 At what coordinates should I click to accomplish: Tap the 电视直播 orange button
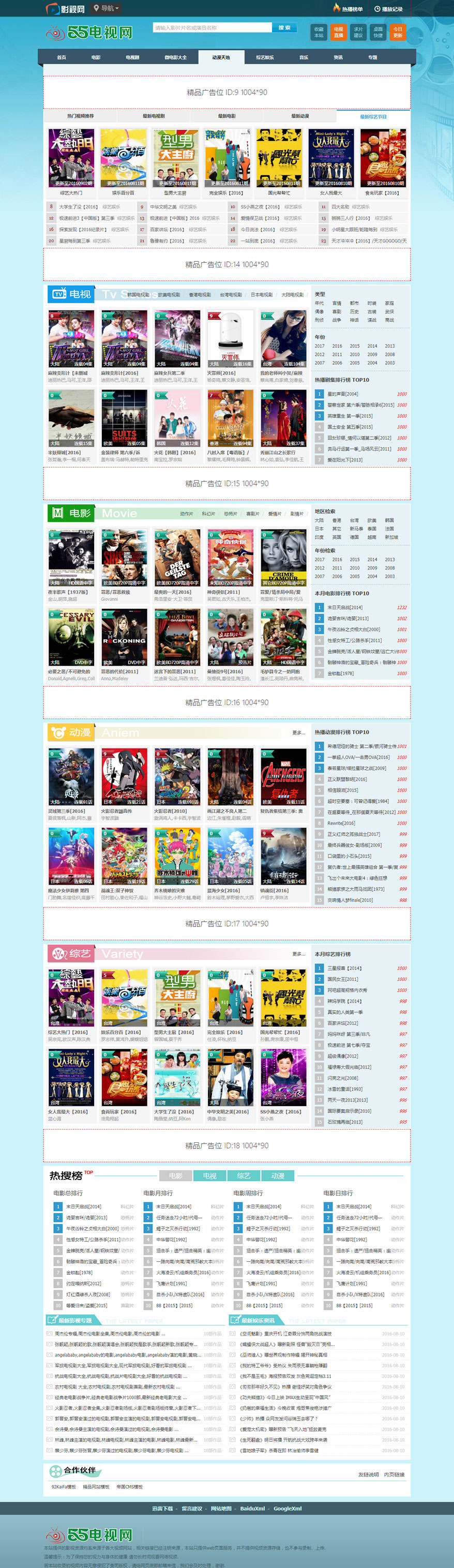(338, 32)
